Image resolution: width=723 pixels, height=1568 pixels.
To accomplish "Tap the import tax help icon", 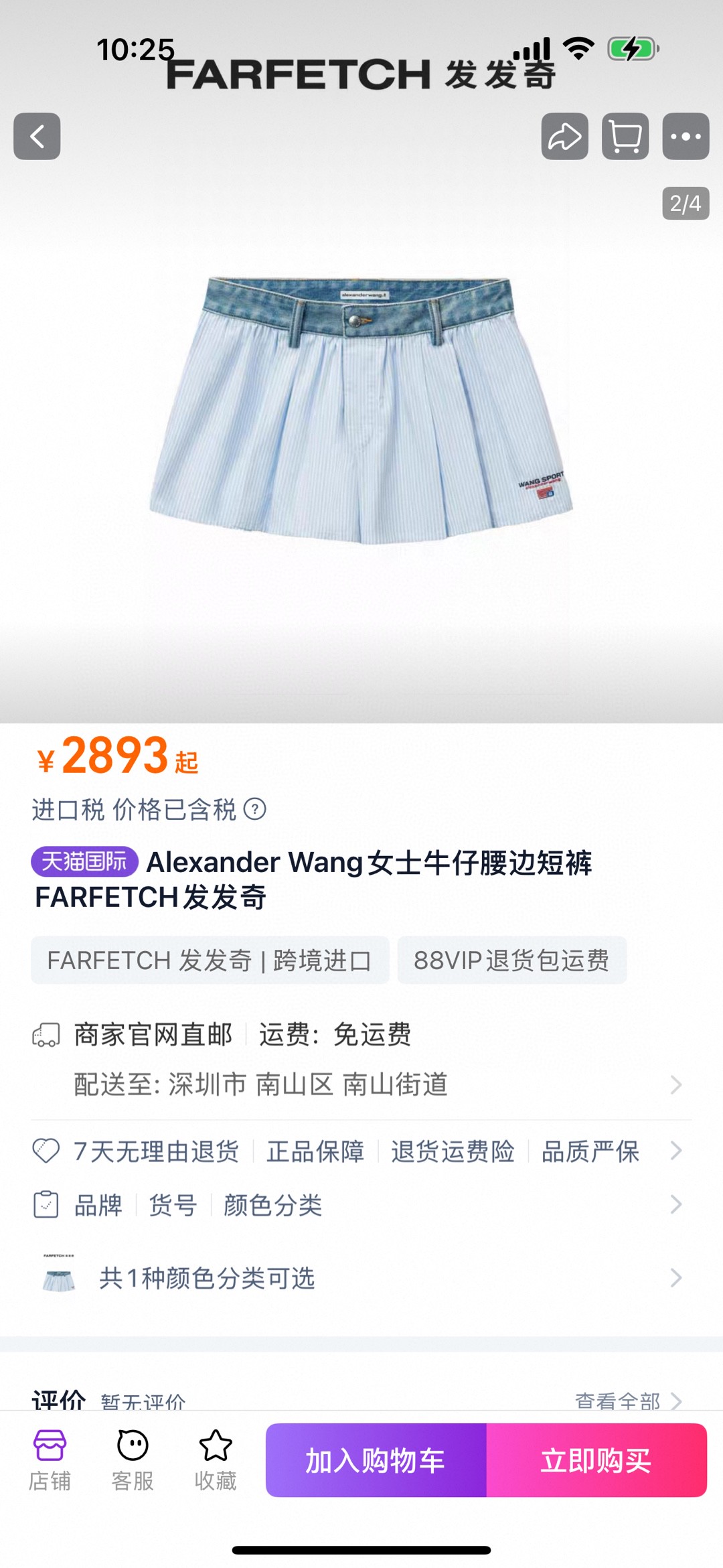I will [x=254, y=809].
